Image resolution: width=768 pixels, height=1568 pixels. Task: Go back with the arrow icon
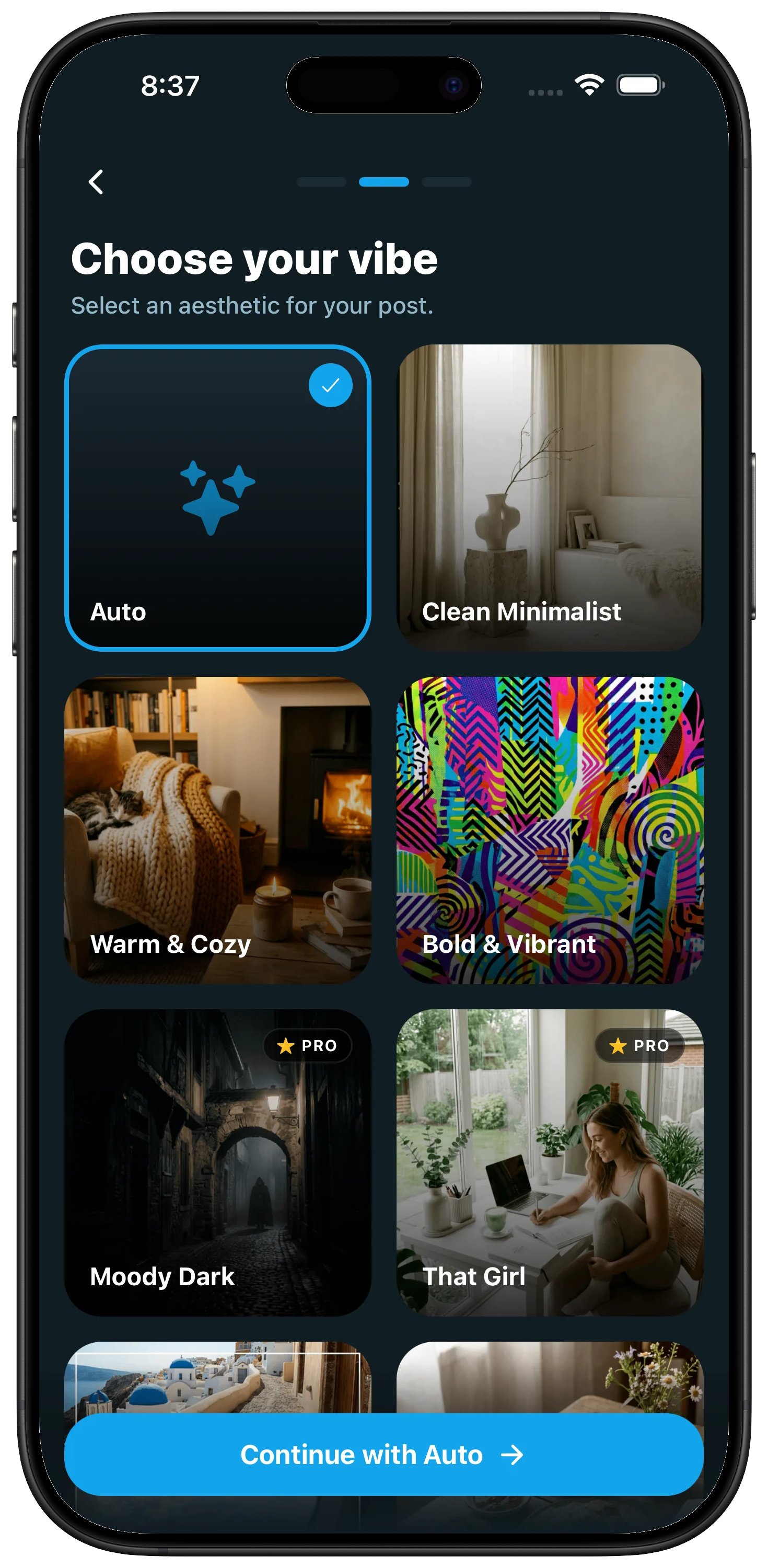pyautogui.click(x=96, y=182)
